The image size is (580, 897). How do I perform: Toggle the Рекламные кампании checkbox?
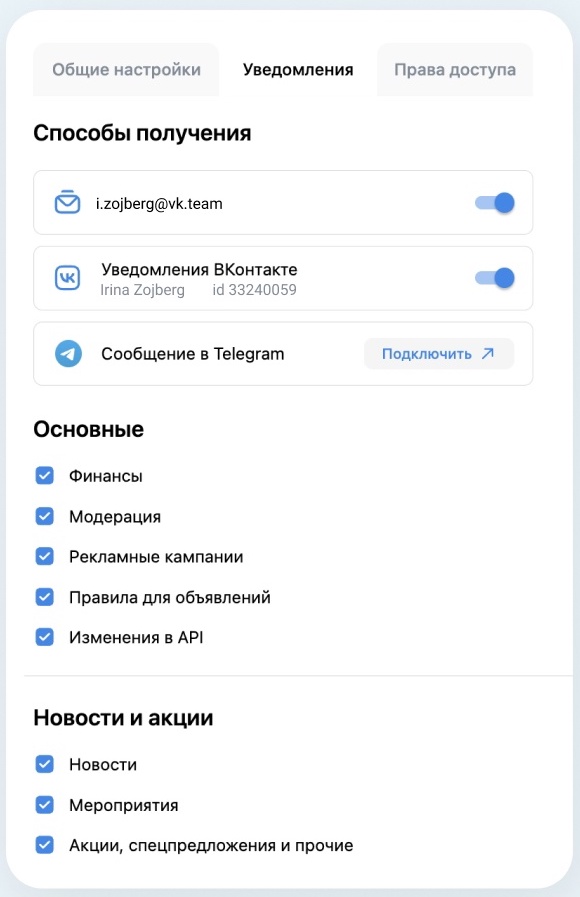click(45, 556)
